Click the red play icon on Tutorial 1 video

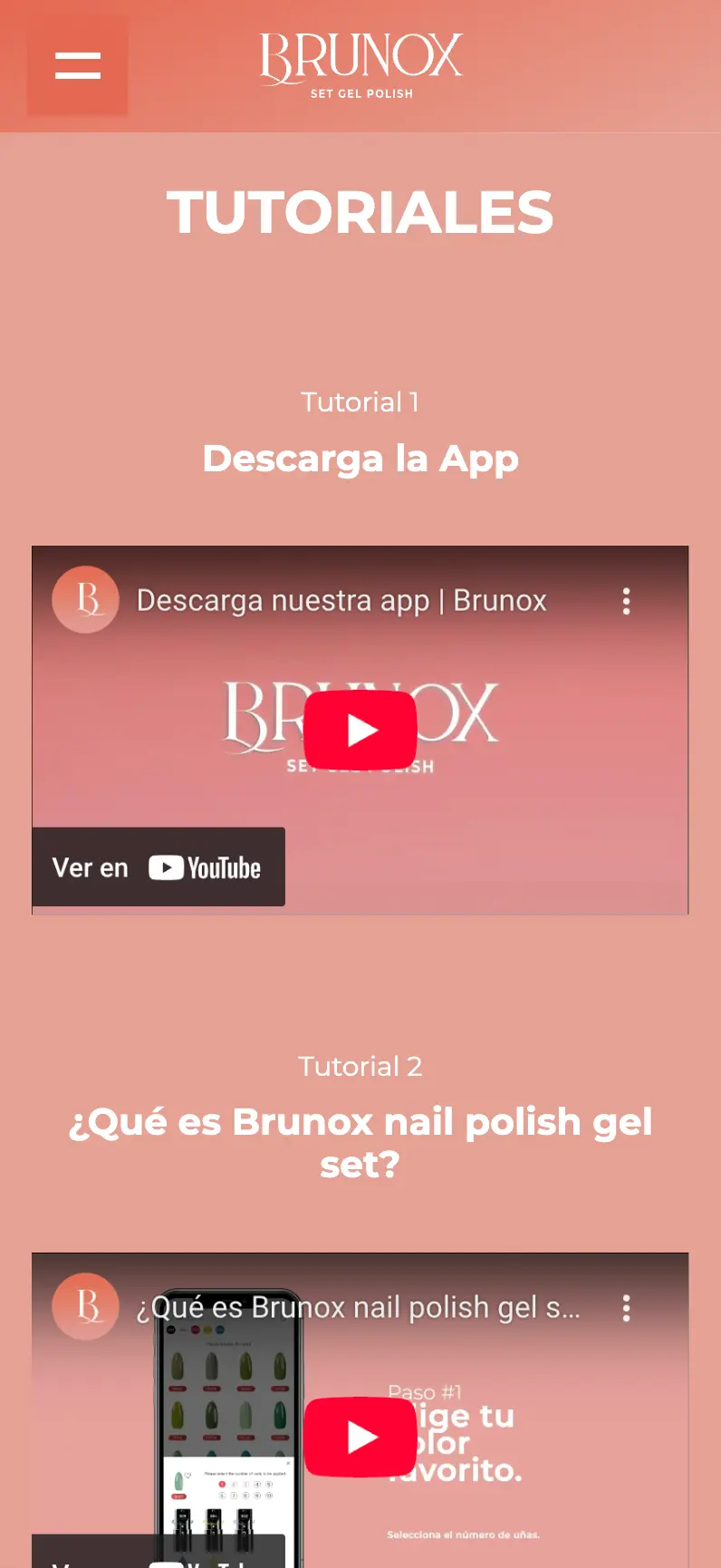[361, 729]
